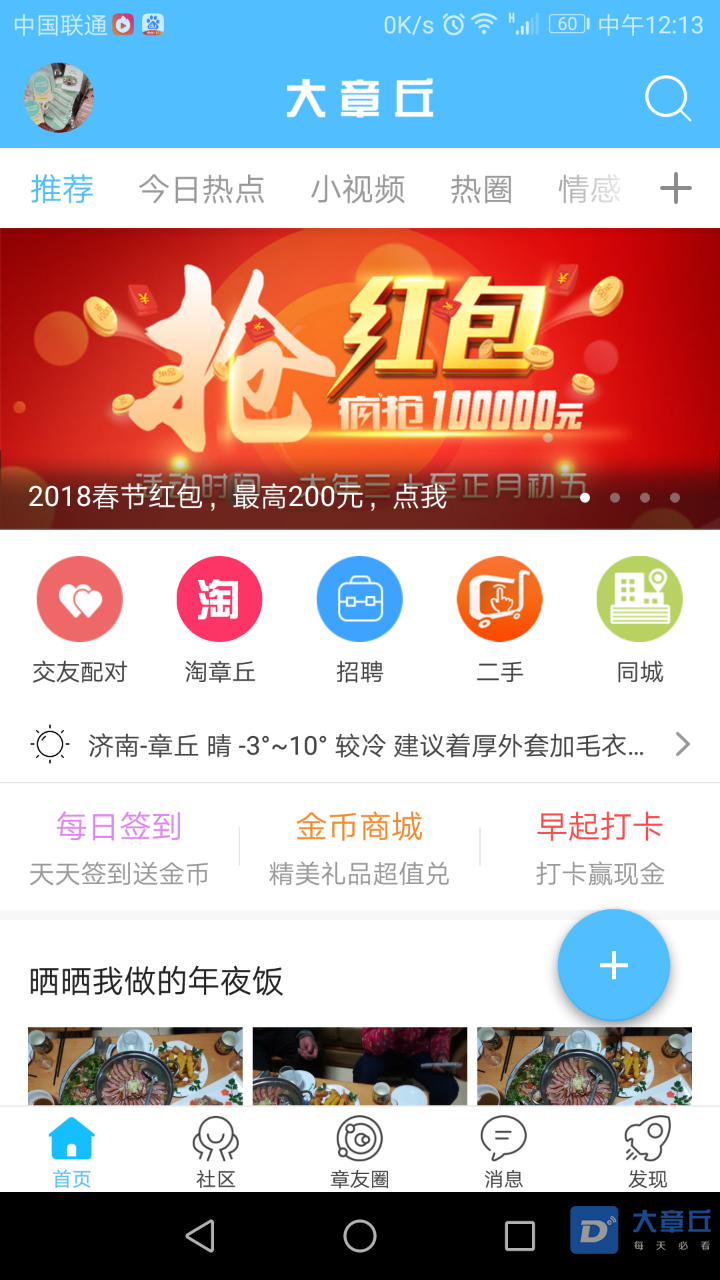Open 早起打卡
This screenshot has width=720, height=1280.
(600, 847)
